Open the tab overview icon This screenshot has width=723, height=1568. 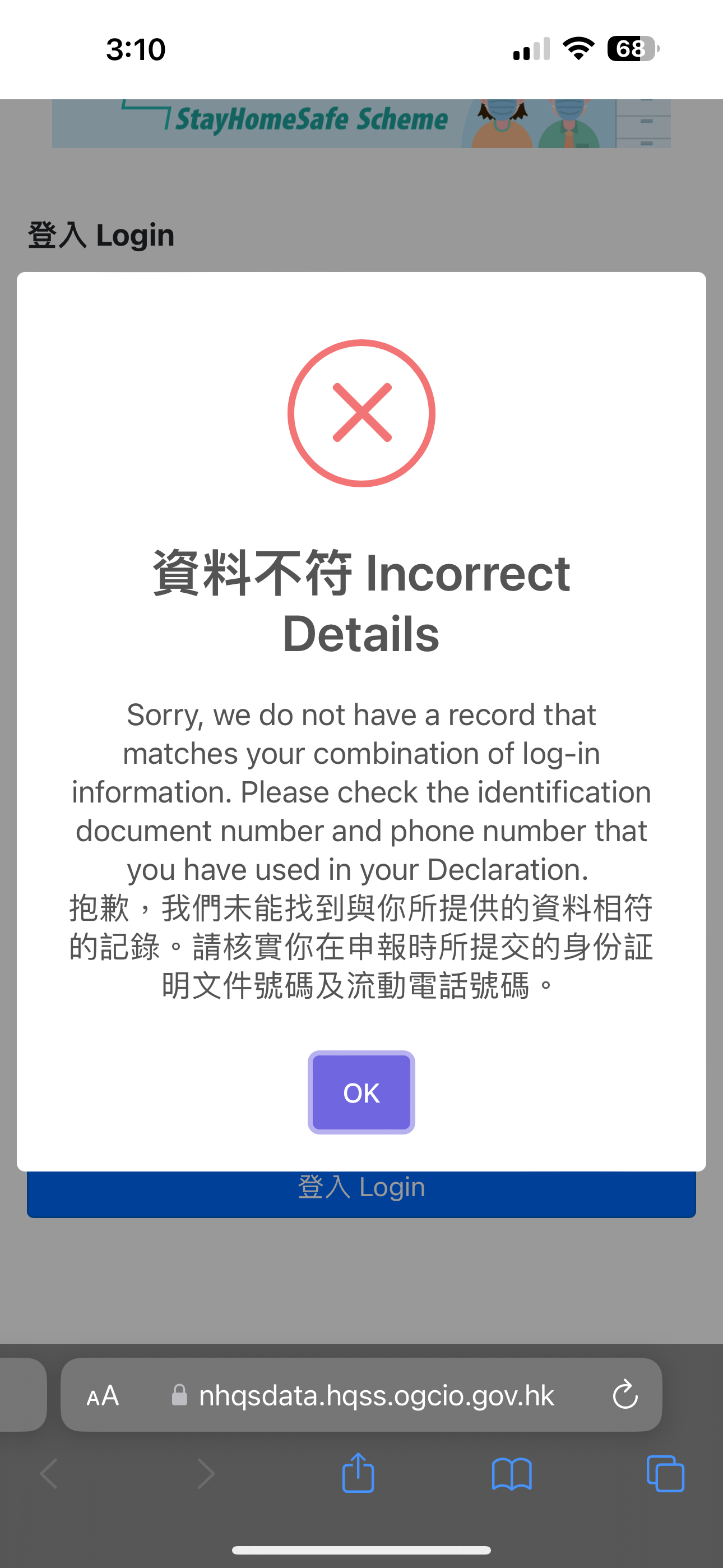[665, 1474]
